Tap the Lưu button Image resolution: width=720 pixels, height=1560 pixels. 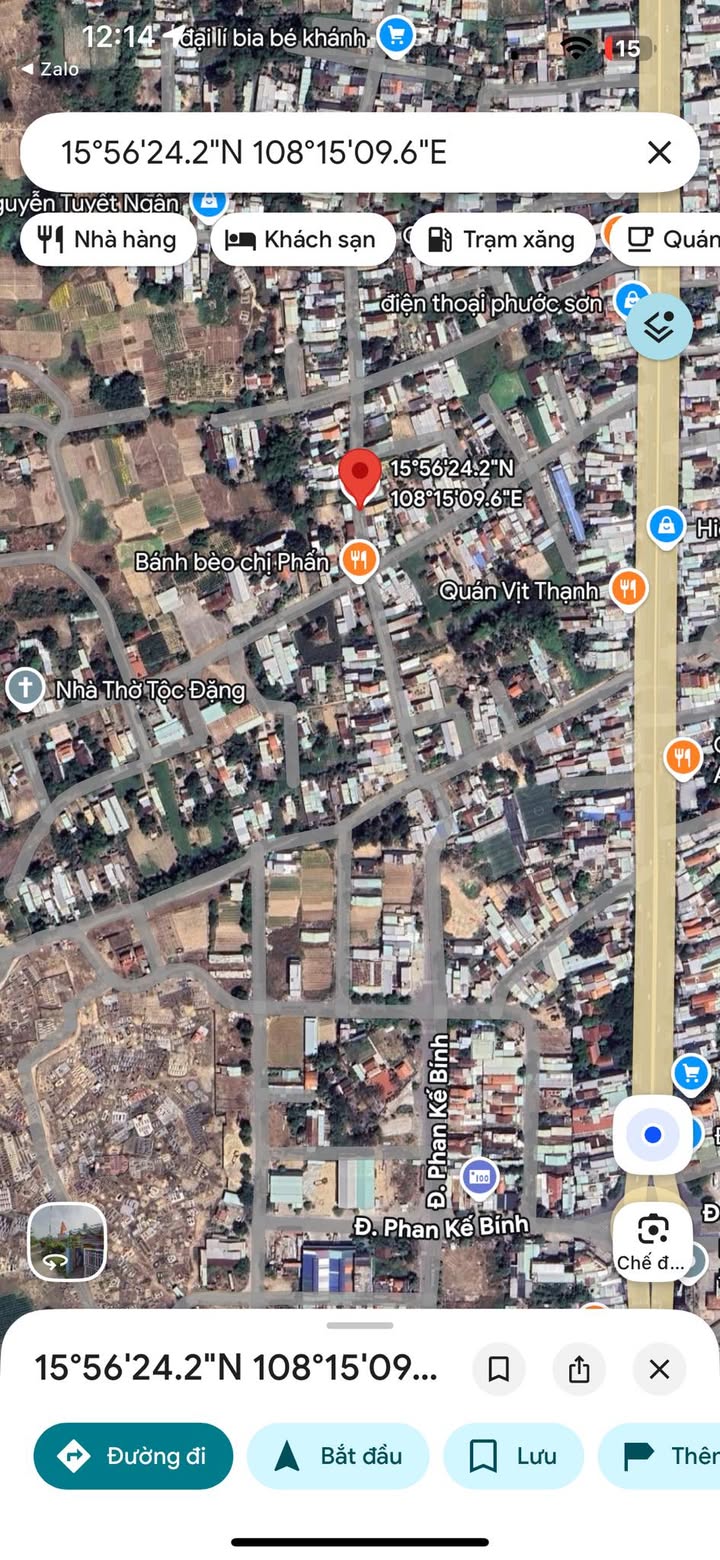pyautogui.click(x=514, y=1456)
